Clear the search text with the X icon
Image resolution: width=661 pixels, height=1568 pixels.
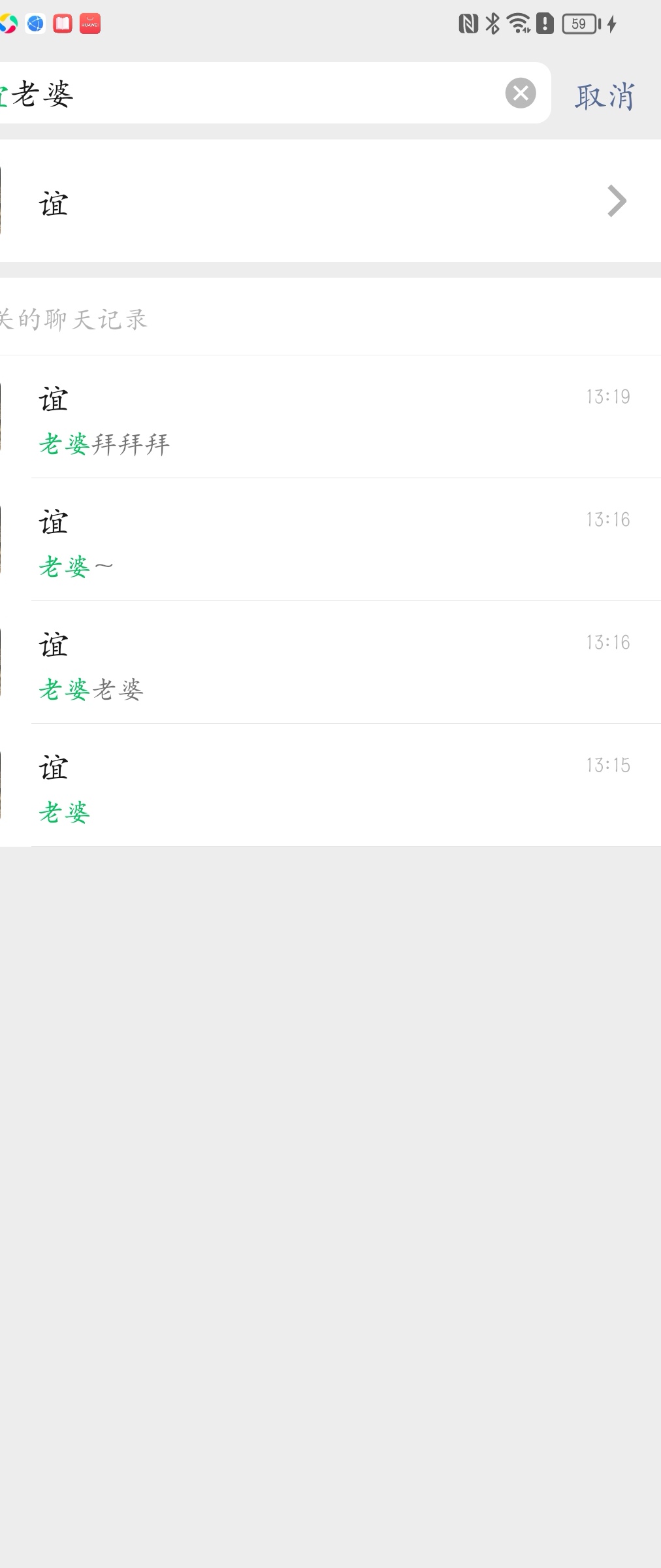521,93
